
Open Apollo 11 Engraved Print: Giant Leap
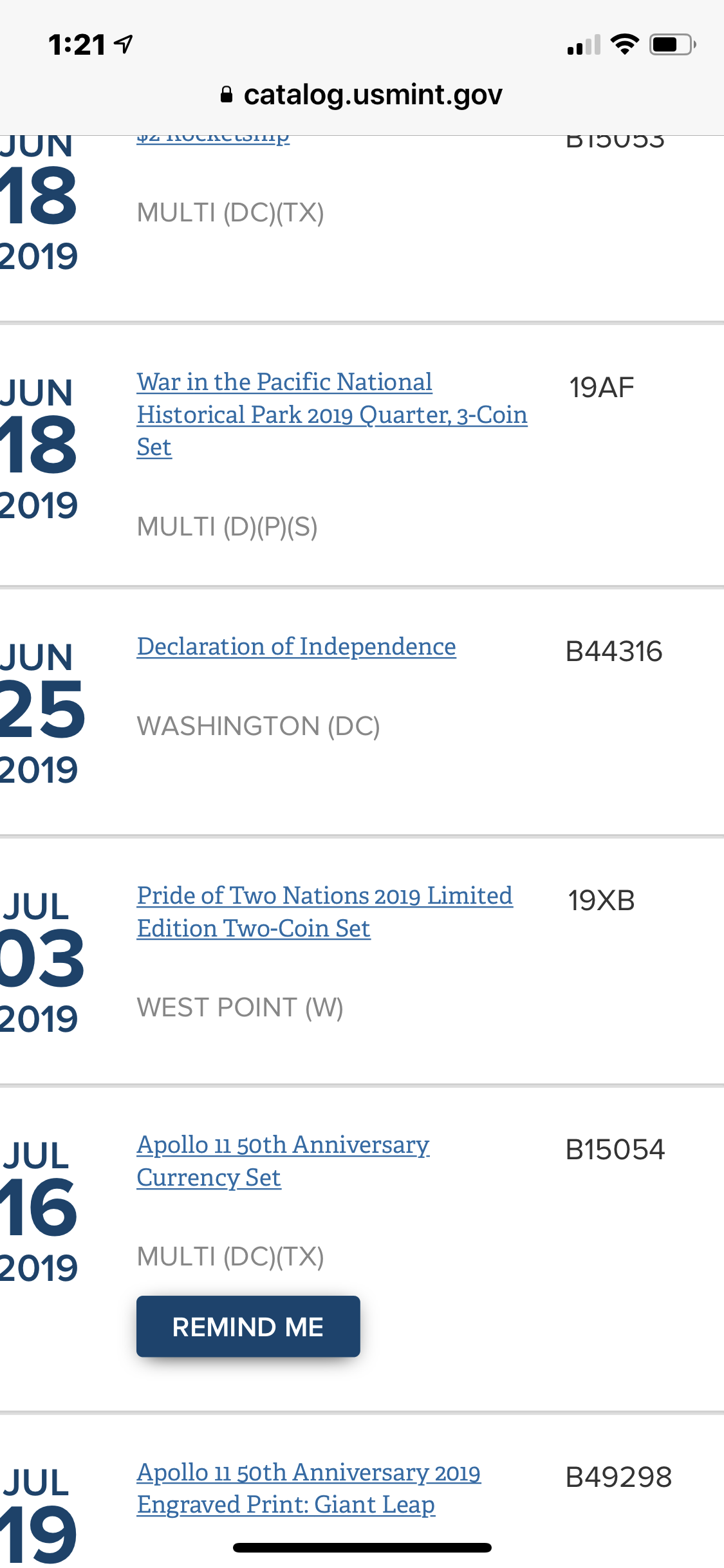pyautogui.click(x=309, y=1488)
